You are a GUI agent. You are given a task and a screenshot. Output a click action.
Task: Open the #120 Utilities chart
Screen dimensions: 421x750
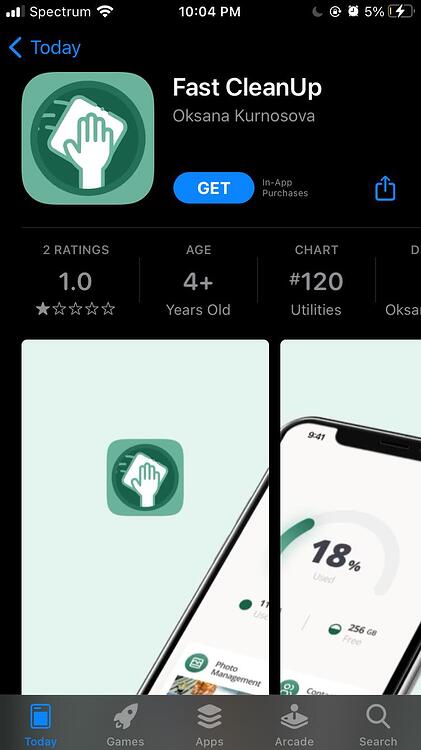316,282
